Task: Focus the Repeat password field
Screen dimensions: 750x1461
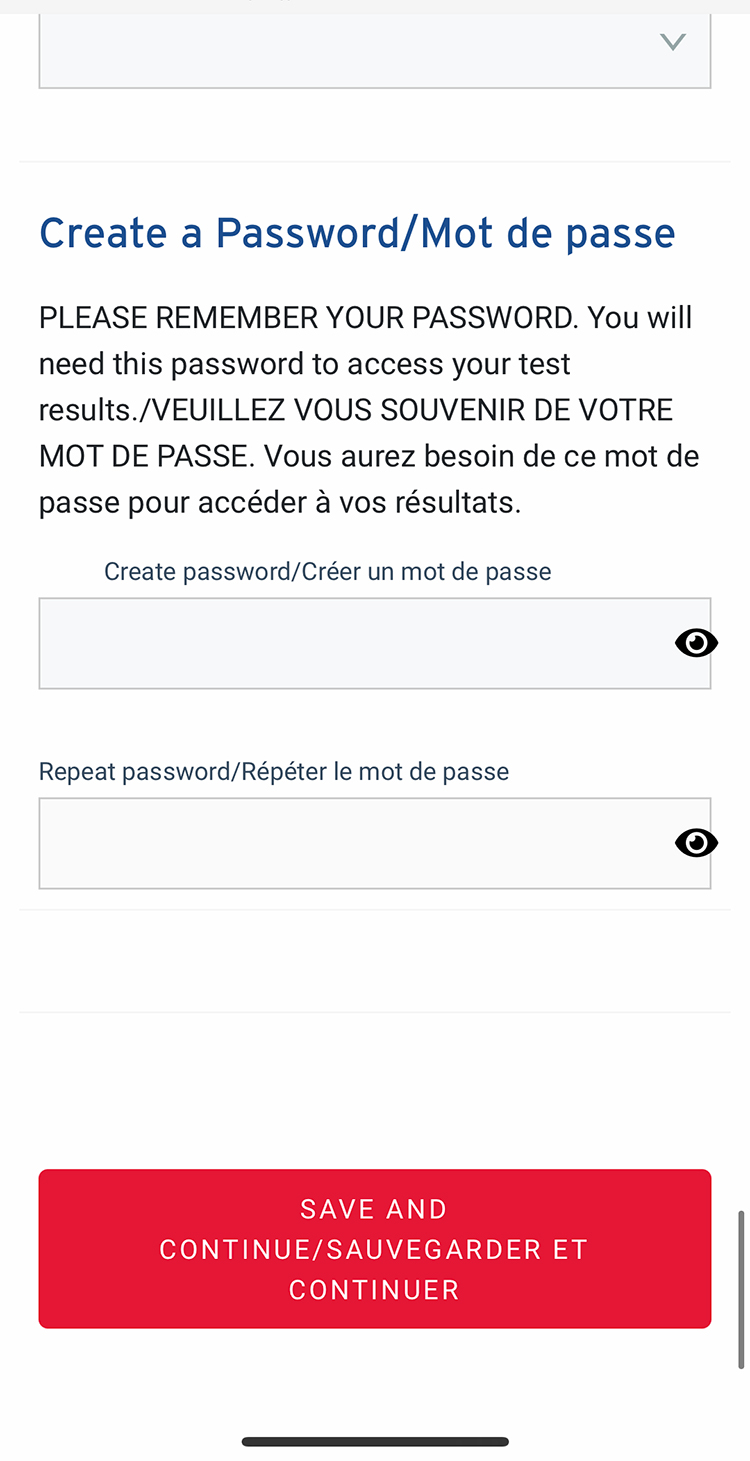Action: pyautogui.click(x=375, y=843)
